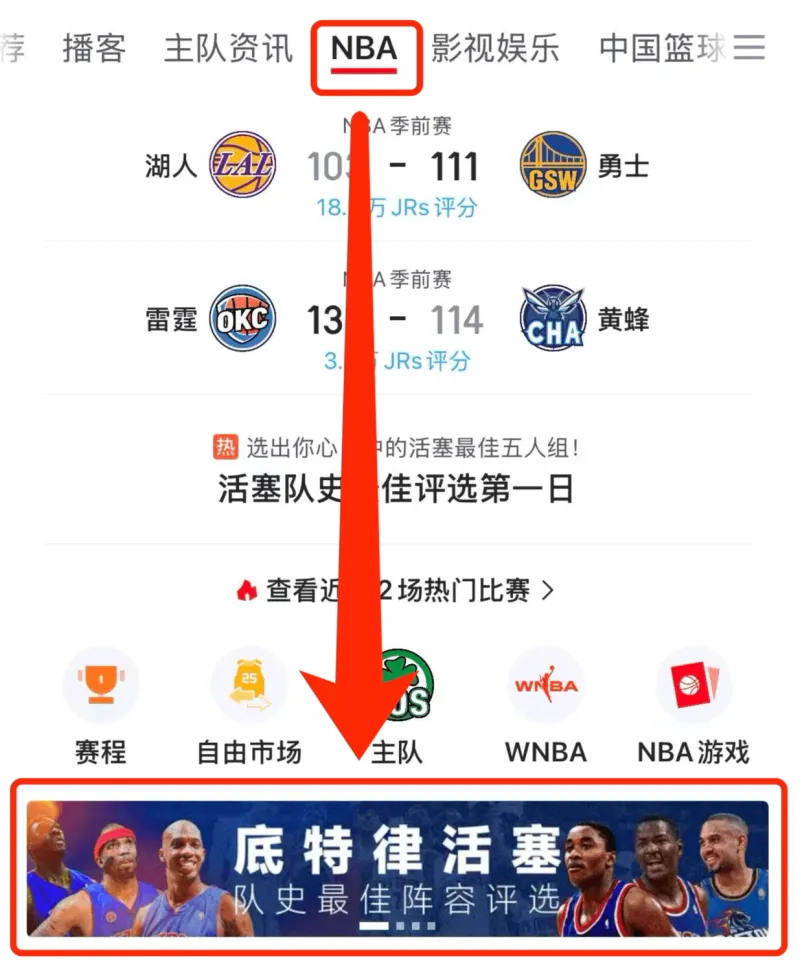Viewport: 800px width, 960px height.
Task: Open the 自由市场 shortcut
Action: point(248,705)
